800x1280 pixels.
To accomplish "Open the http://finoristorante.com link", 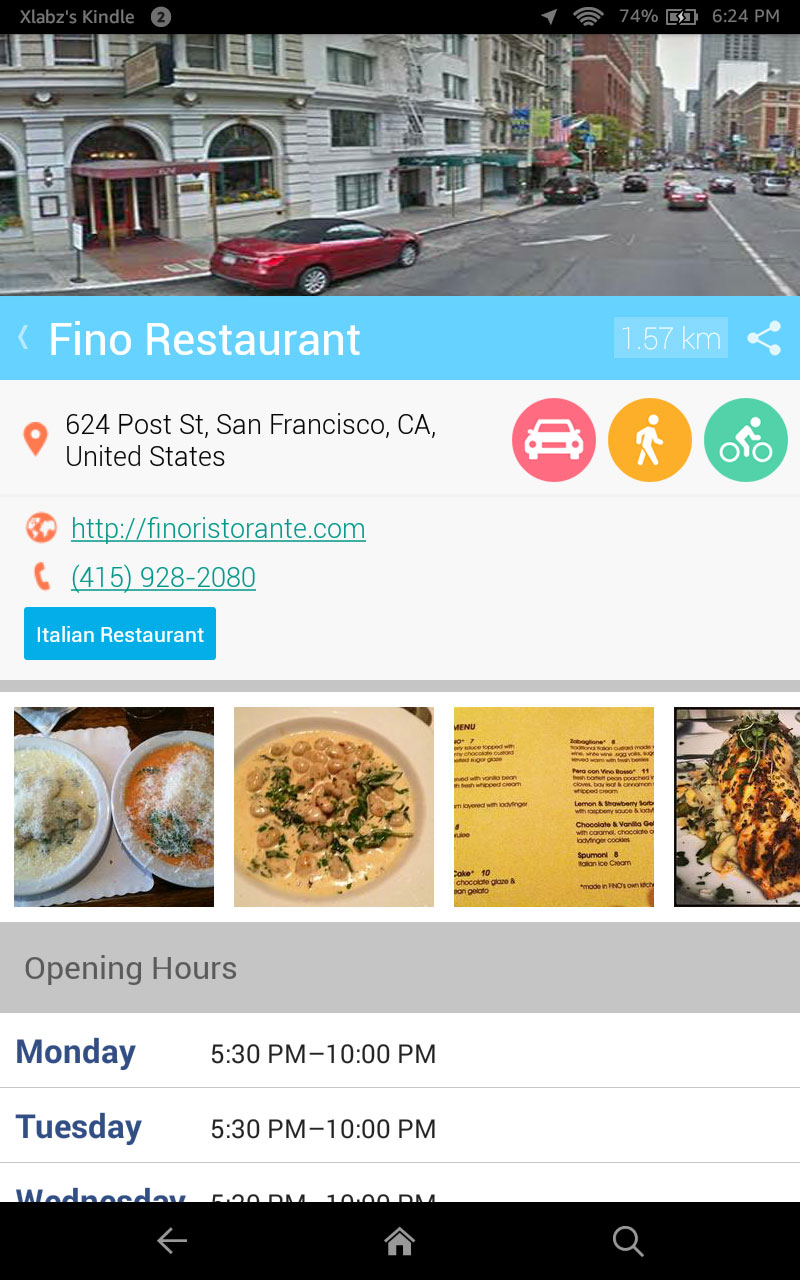I will pos(218,527).
